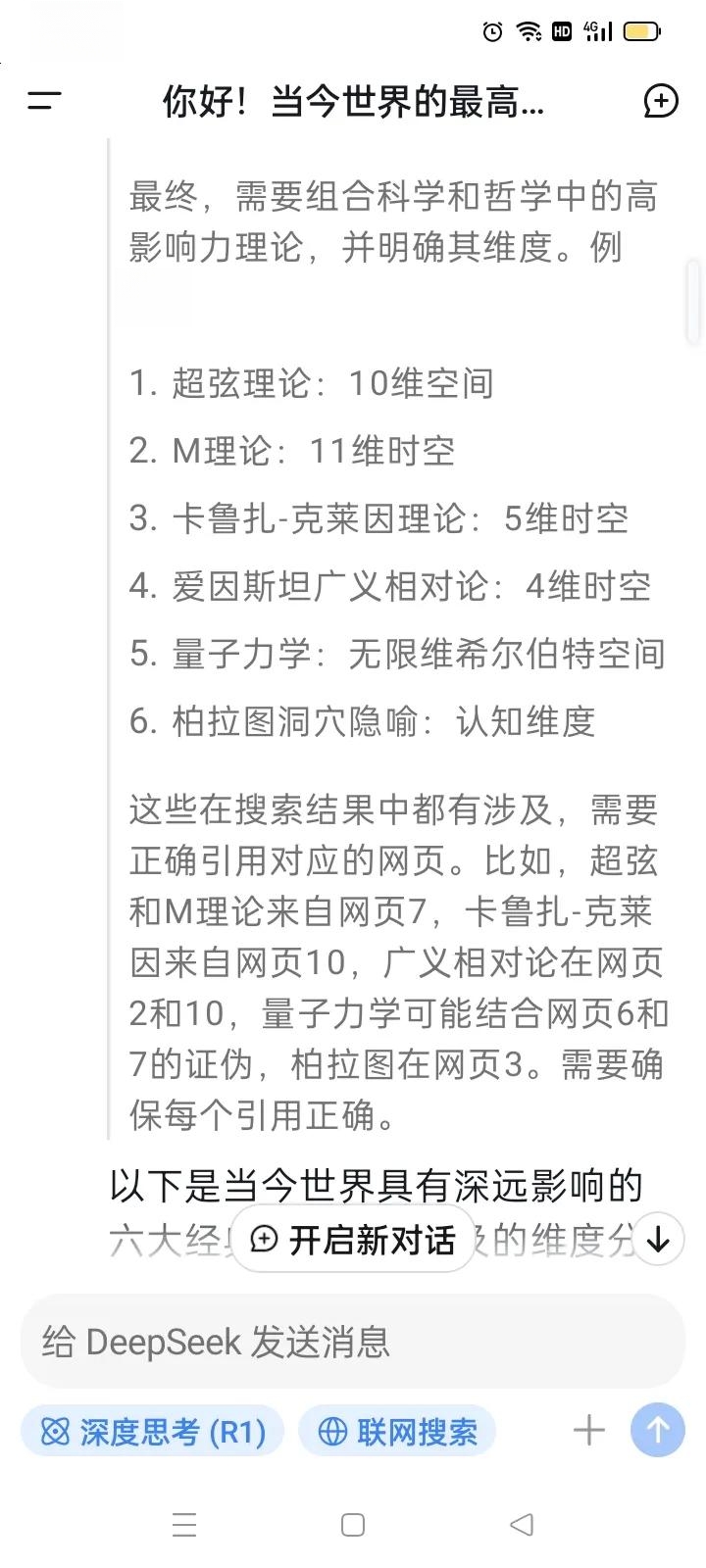Toggle the 深度思考 (R1) chip
The image size is (706, 1568).
(x=152, y=1432)
